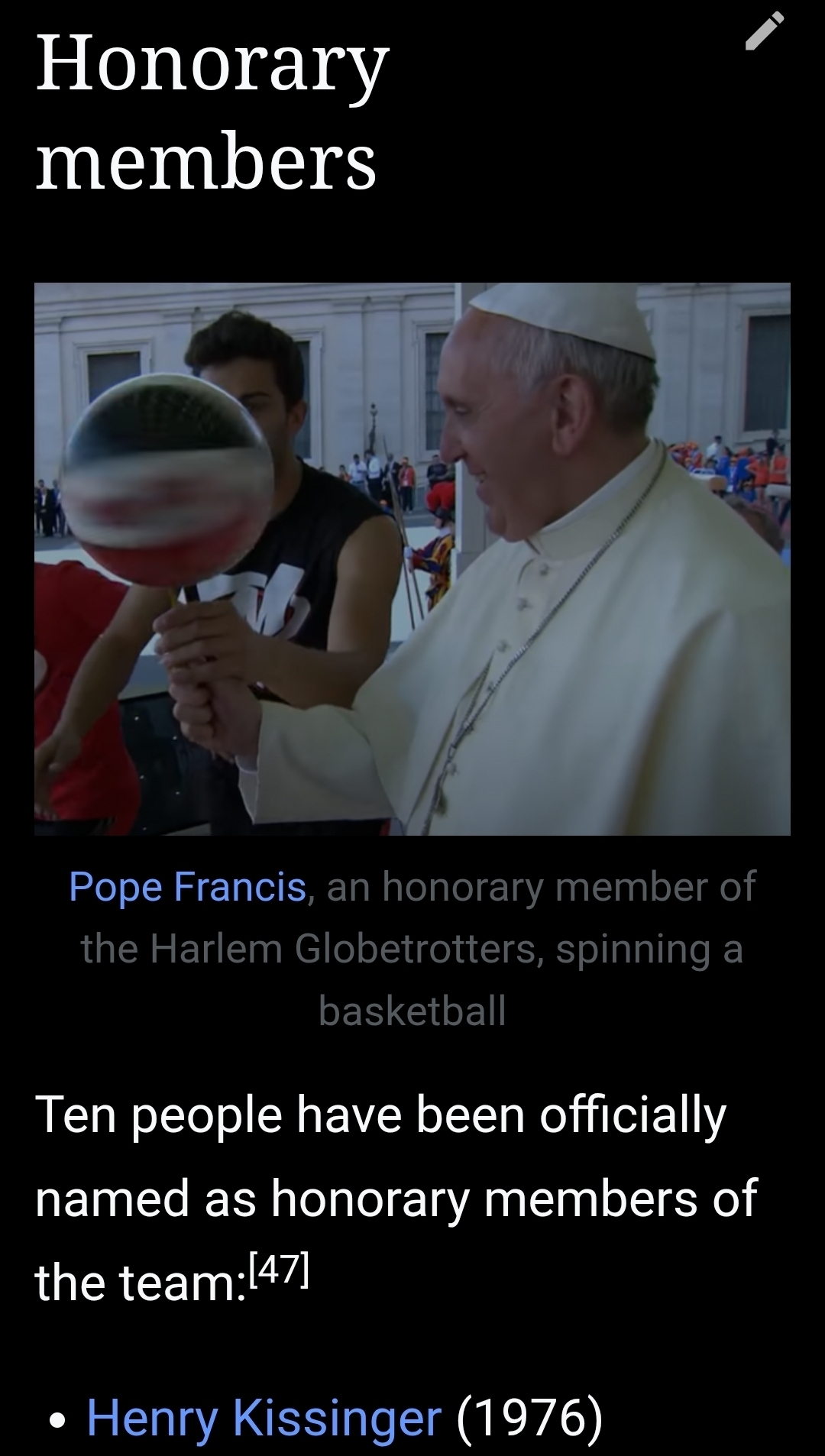The width and height of the screenshot is (825, 1456).
Task: Edit the Honorary members section
Action: [764, 31]
